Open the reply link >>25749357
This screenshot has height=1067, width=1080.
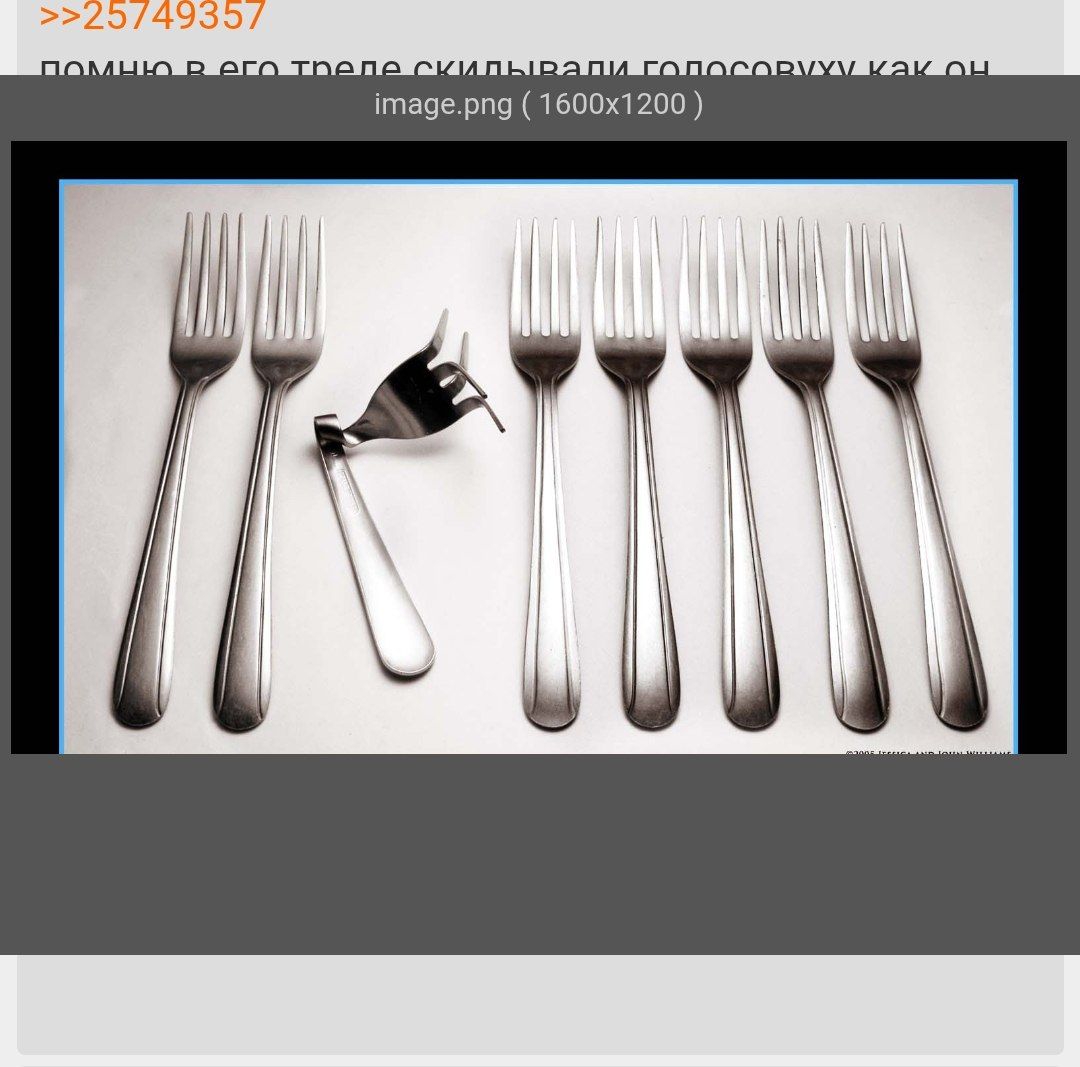[152, 15]
